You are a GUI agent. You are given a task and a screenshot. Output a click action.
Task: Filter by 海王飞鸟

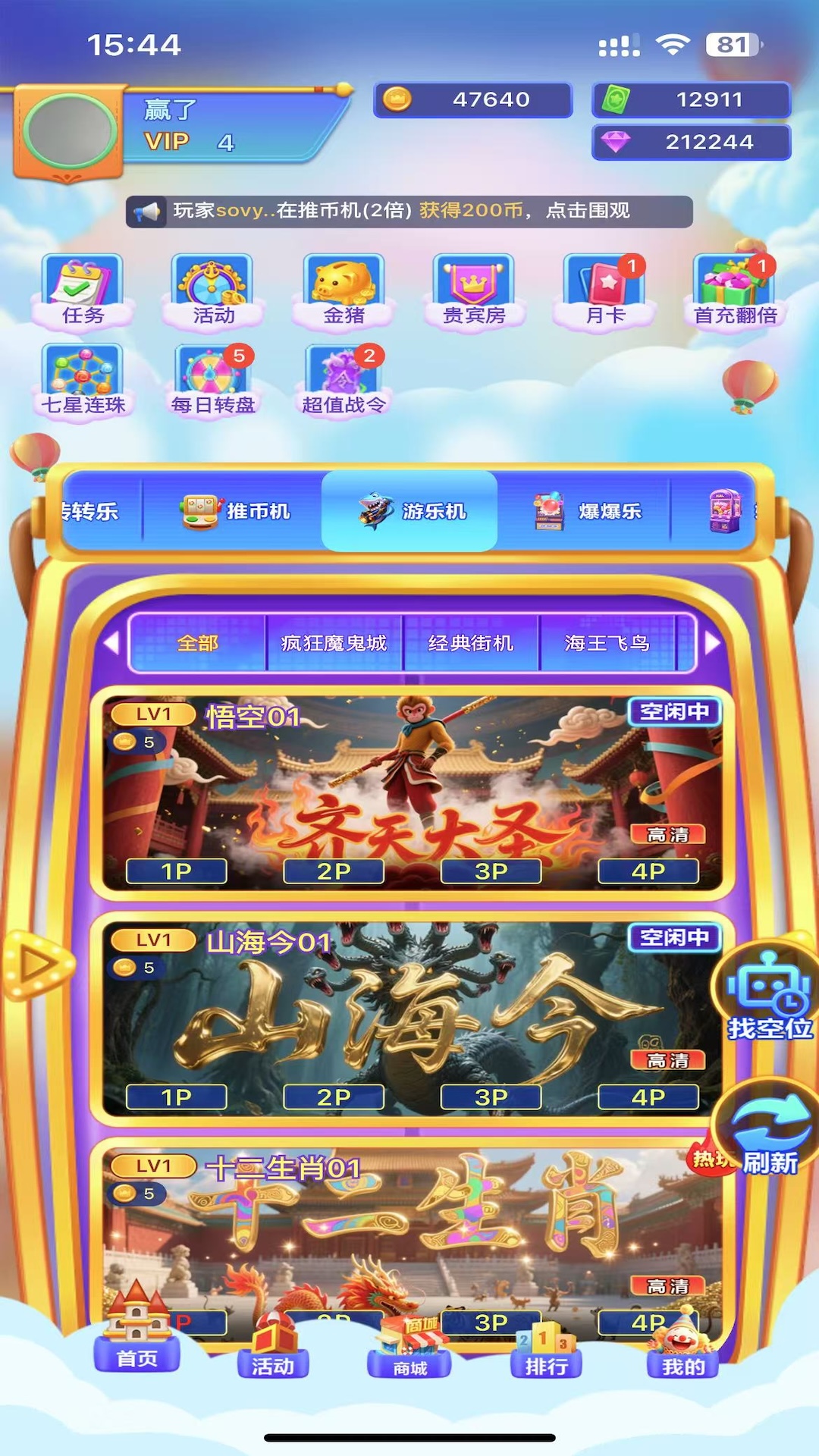[607, 643]
